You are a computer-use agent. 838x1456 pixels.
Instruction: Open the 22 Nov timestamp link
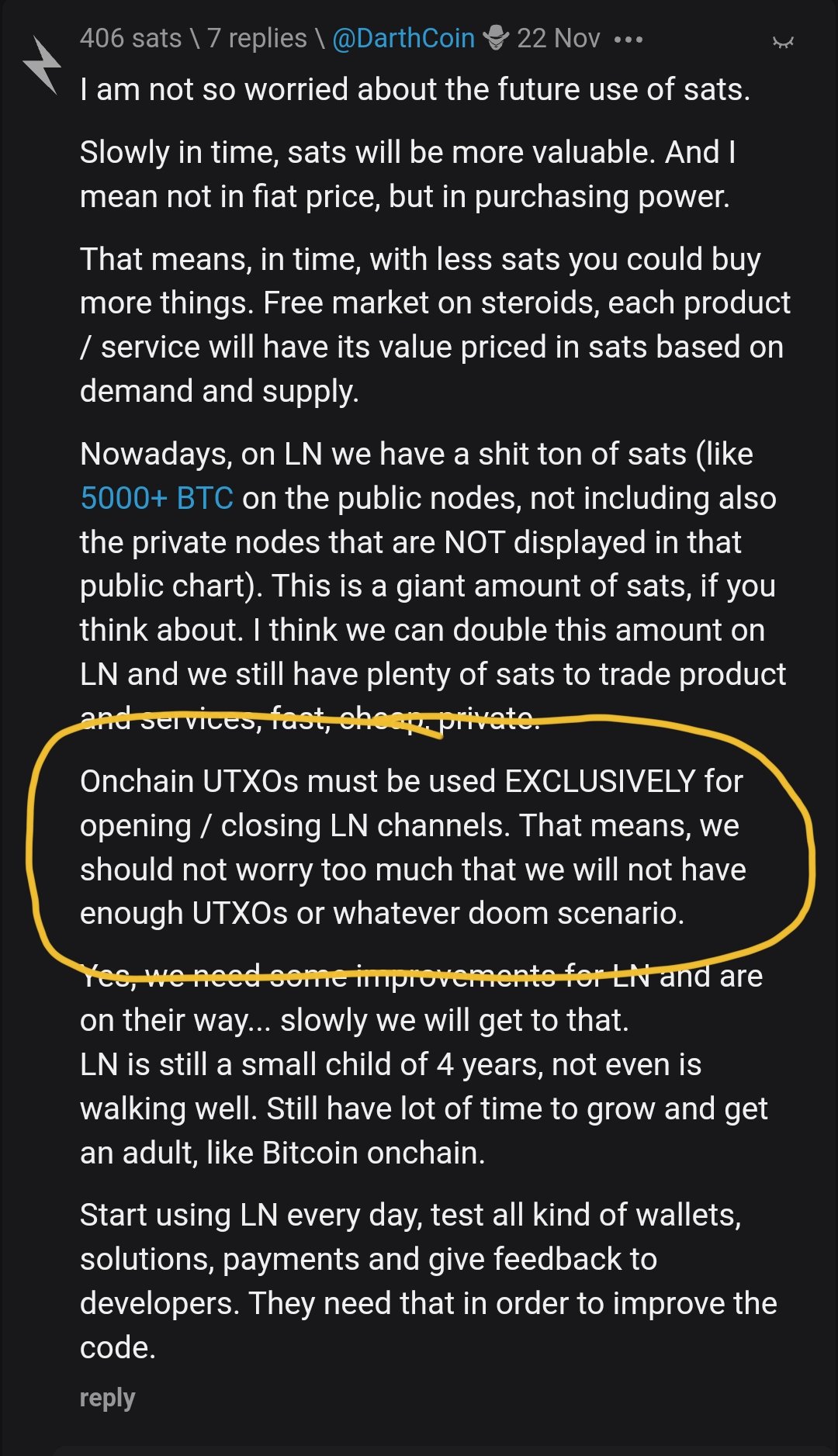pyautogui.click(x=558, y=38)
